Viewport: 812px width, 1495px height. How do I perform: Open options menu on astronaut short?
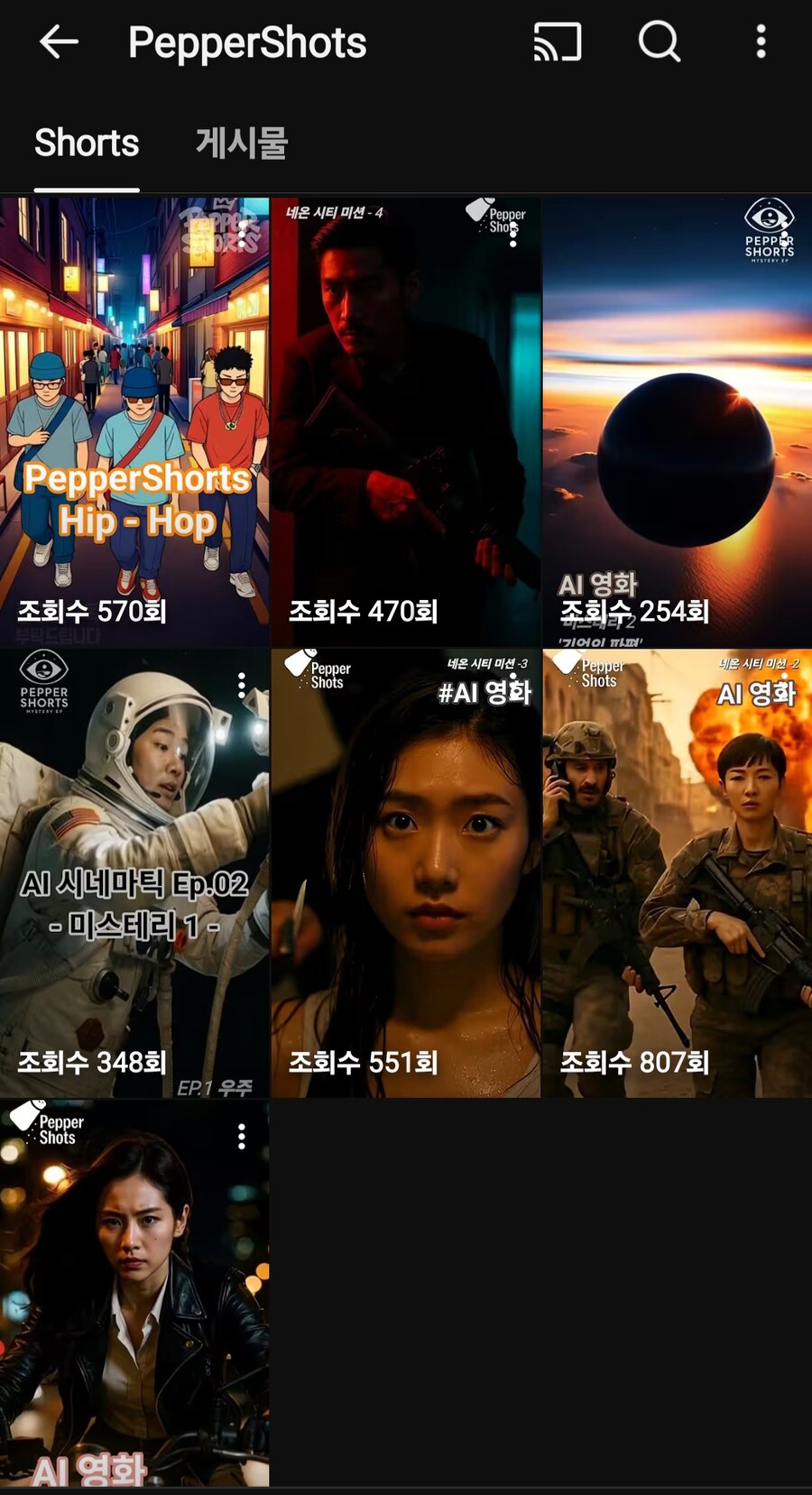(x=242, y=685)
